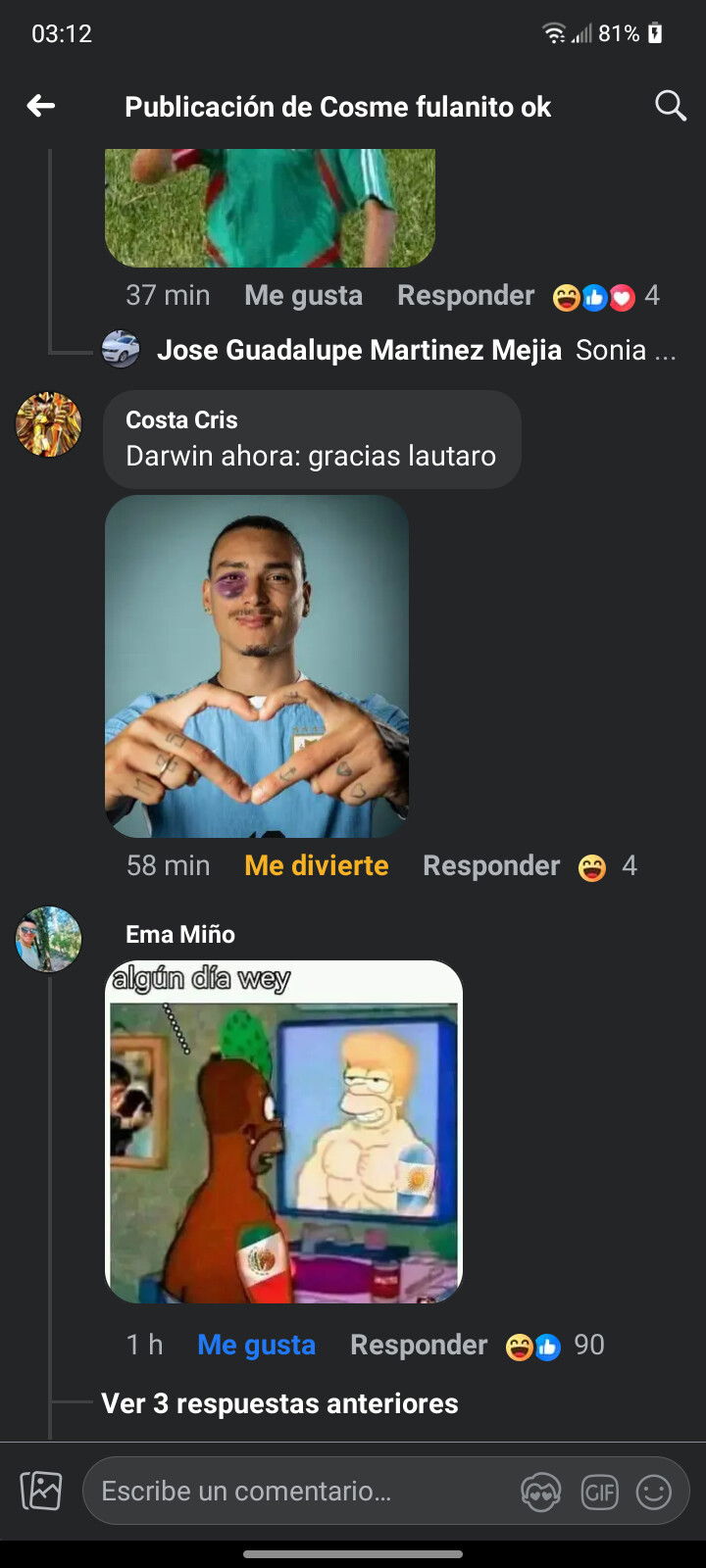Tap Me gusta on the 37 min comment

(303, 295)
